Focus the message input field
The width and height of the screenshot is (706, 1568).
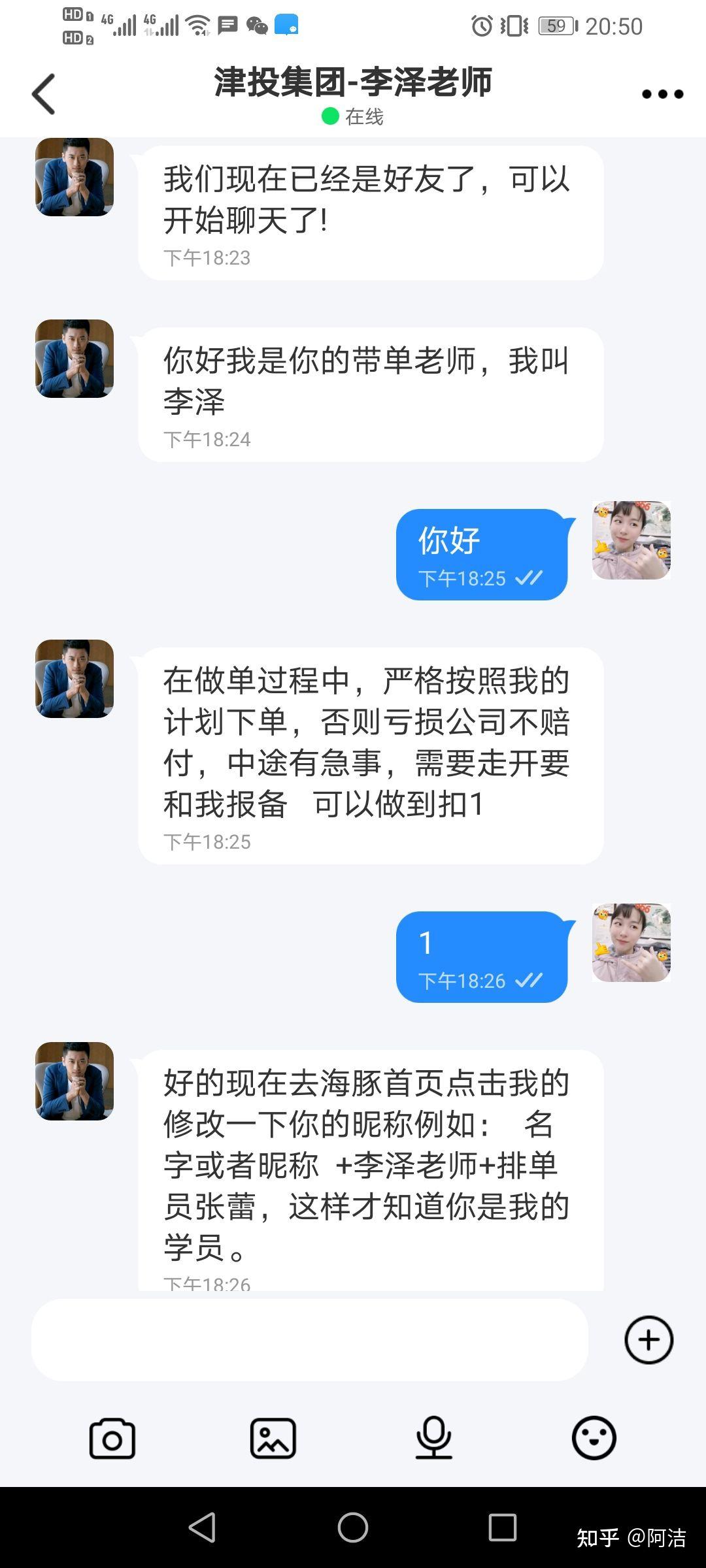click(x=309, y=1340)
